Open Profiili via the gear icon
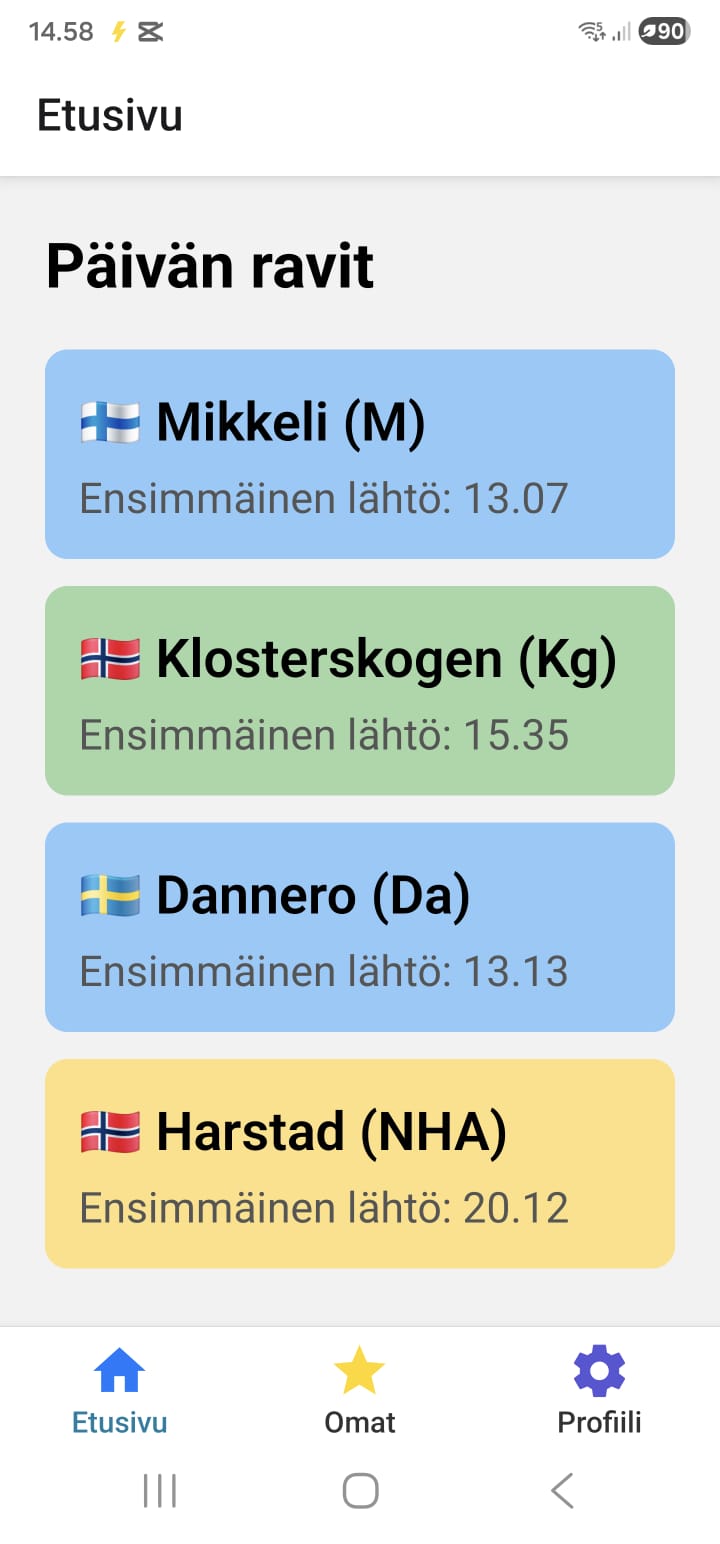 coord(598,1364)
